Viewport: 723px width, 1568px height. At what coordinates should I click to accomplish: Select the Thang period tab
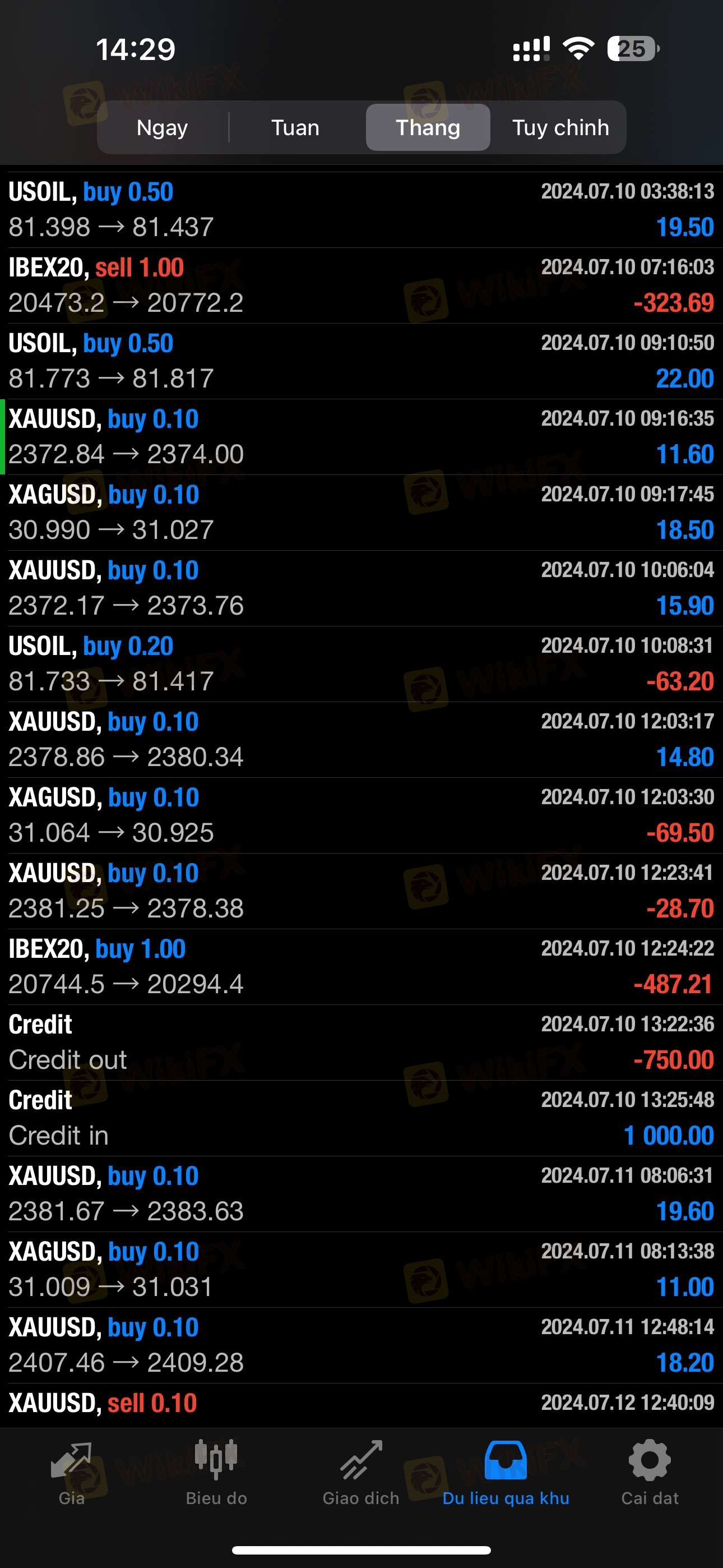[x=428, y=128]
